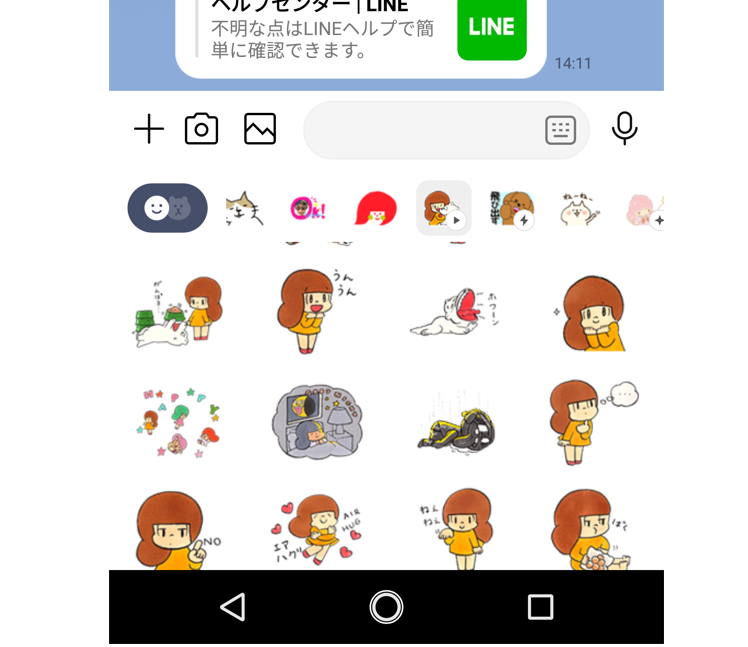Tap the message input field
Image resolution: width=748 pixels, height=647 pixels.
click(x=420, y=130)
